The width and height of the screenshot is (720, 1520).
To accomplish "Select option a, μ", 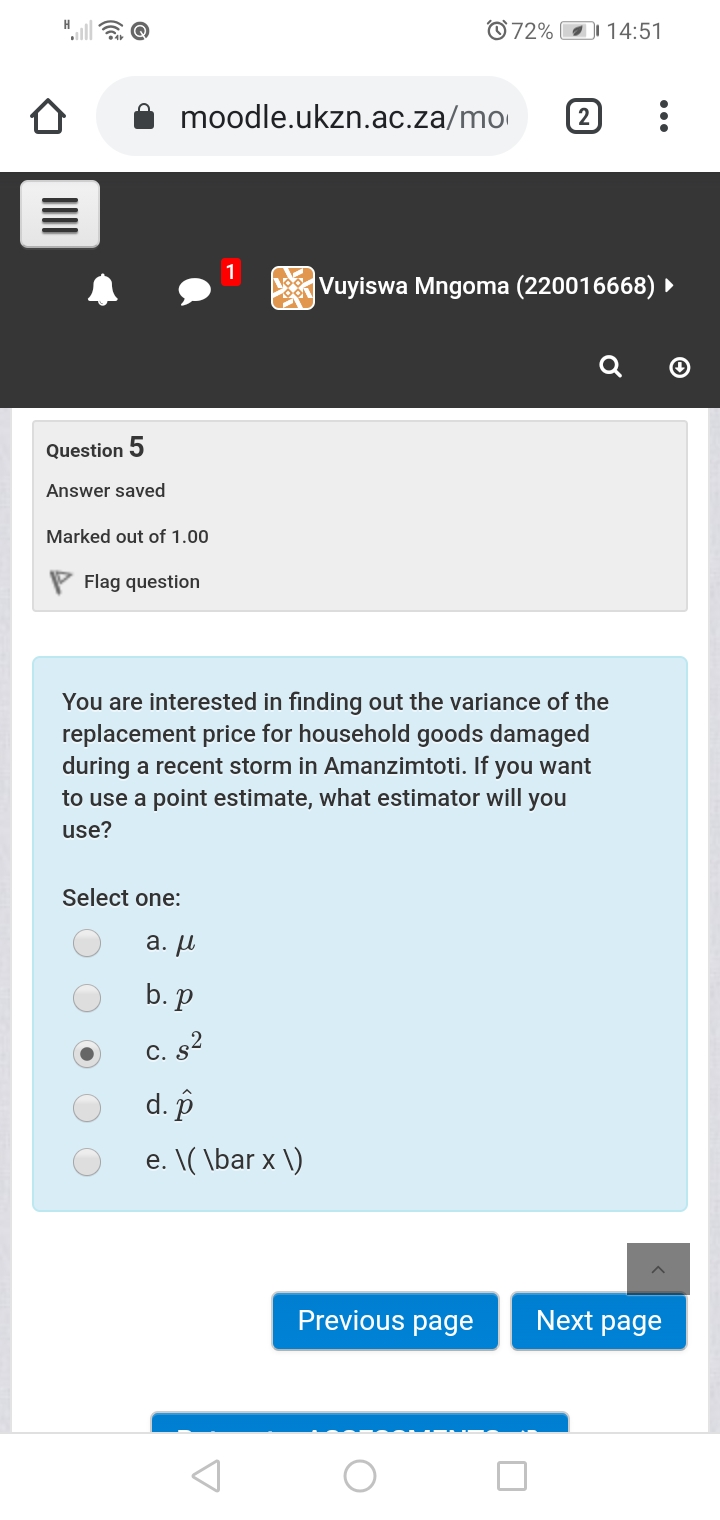I will click(x=88, y=942).
